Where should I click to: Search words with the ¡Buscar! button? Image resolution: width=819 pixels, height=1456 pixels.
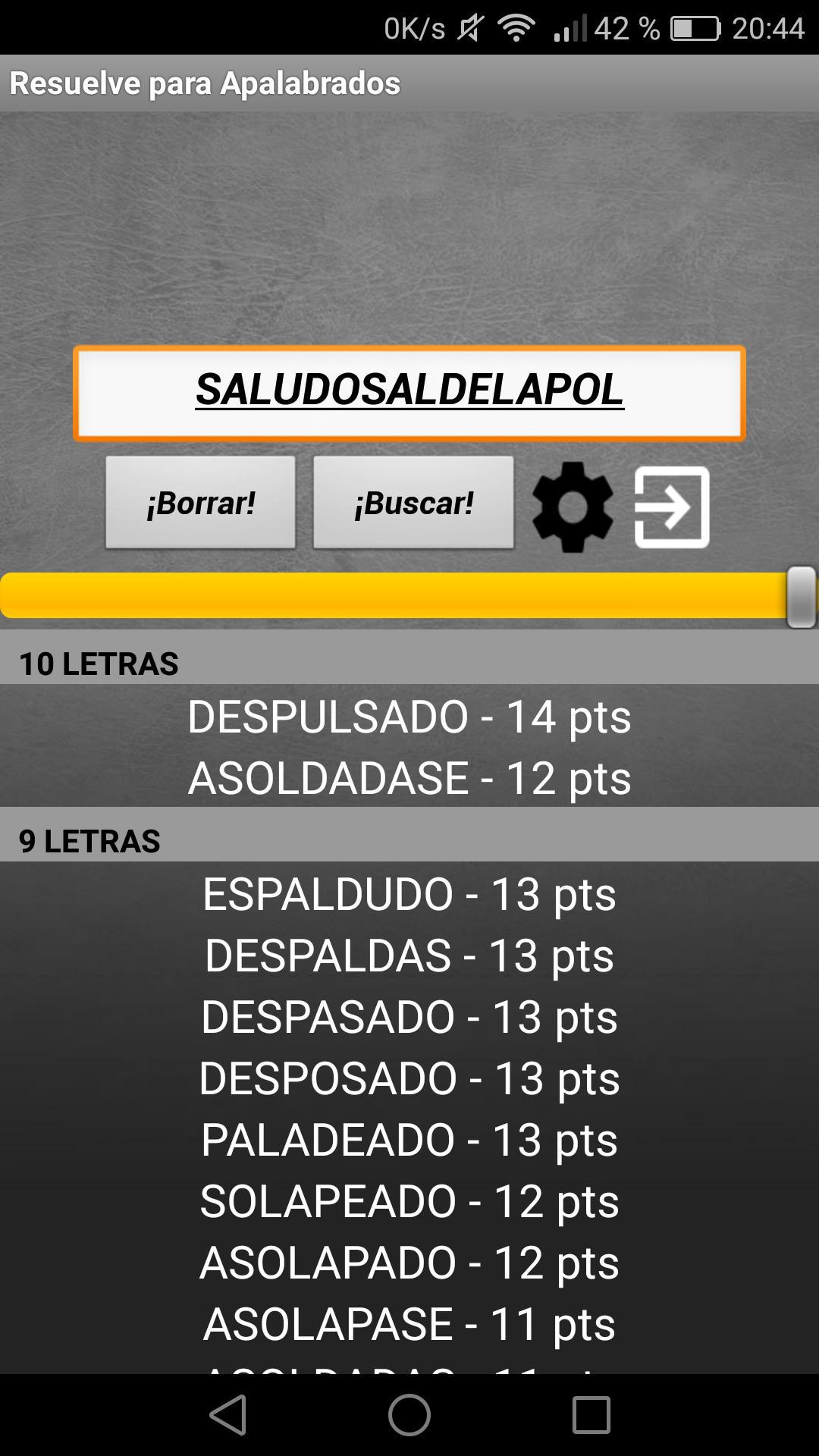tap(413, 503)
